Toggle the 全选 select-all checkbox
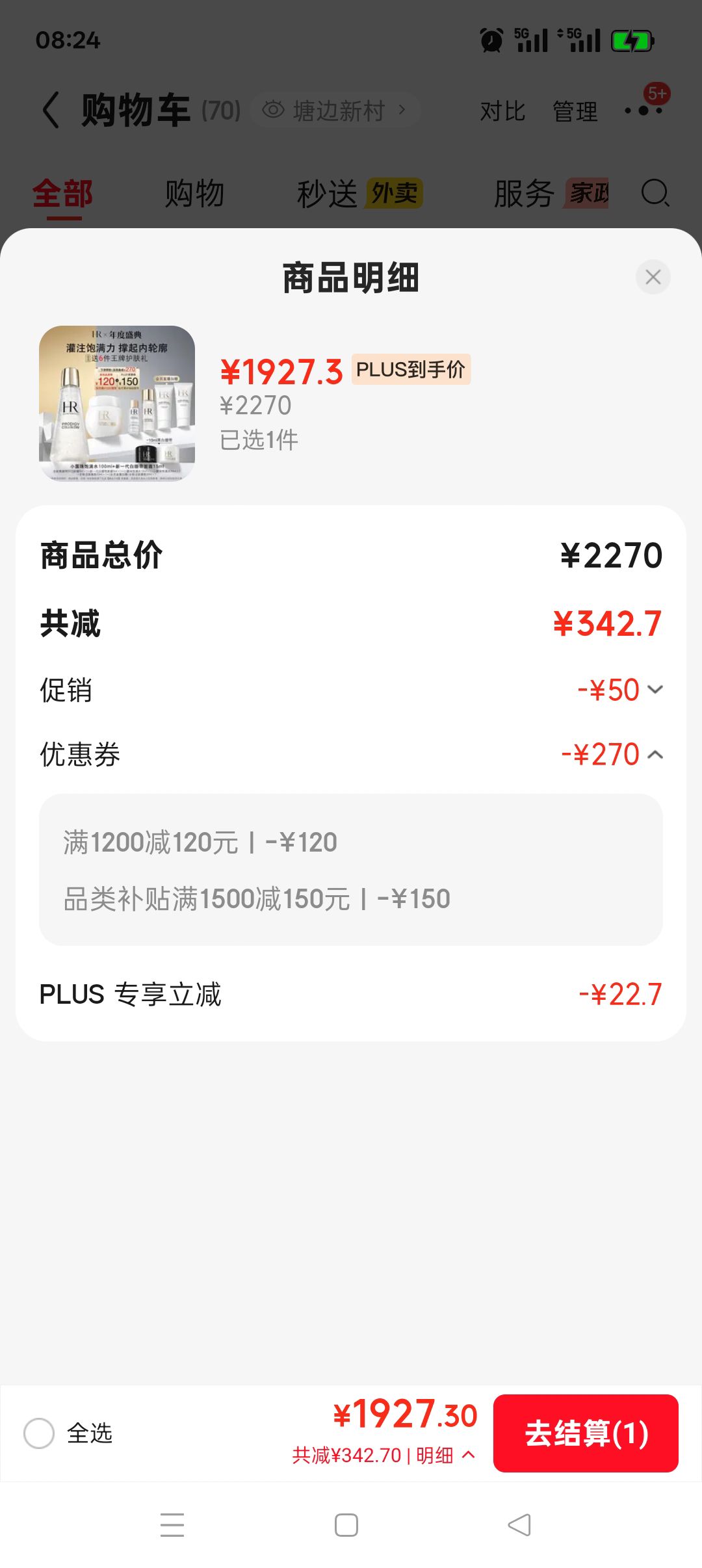Viewport: 702px width, 1568px height. coord(39,1433)
